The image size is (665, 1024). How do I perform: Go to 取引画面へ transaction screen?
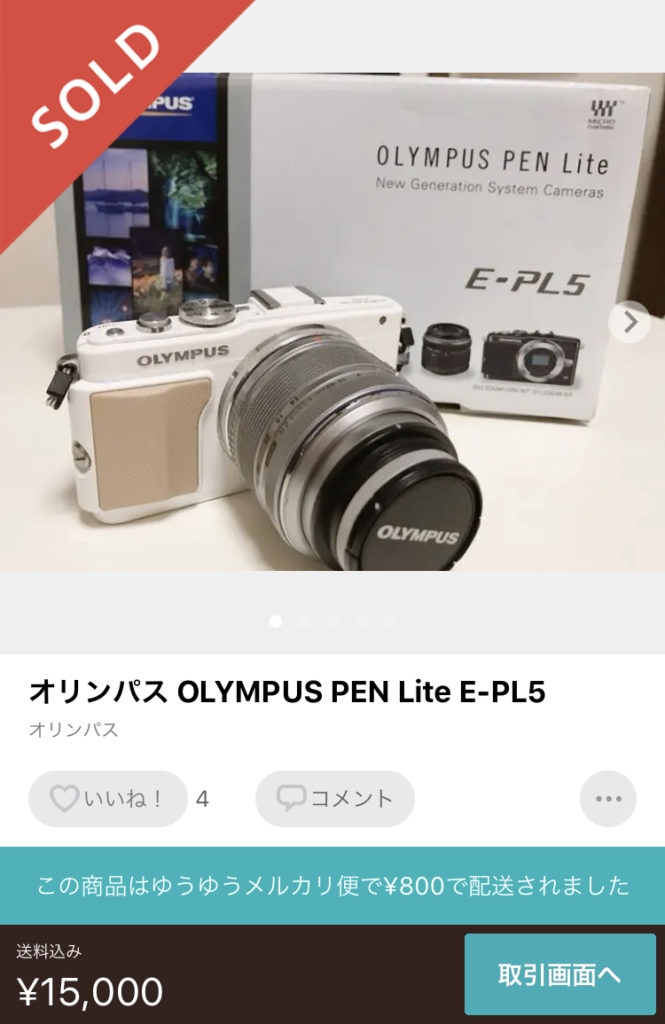tap(560, 974)
